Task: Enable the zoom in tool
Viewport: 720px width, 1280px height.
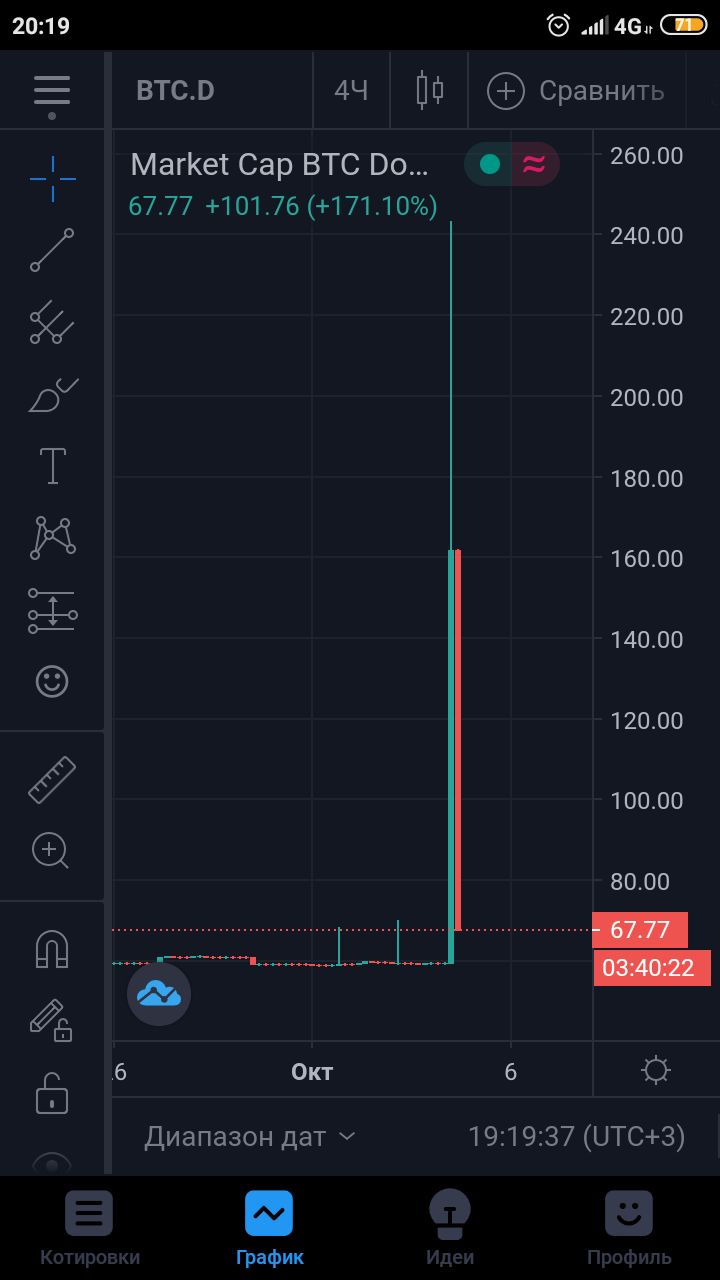Action: [x=50, y=851]
